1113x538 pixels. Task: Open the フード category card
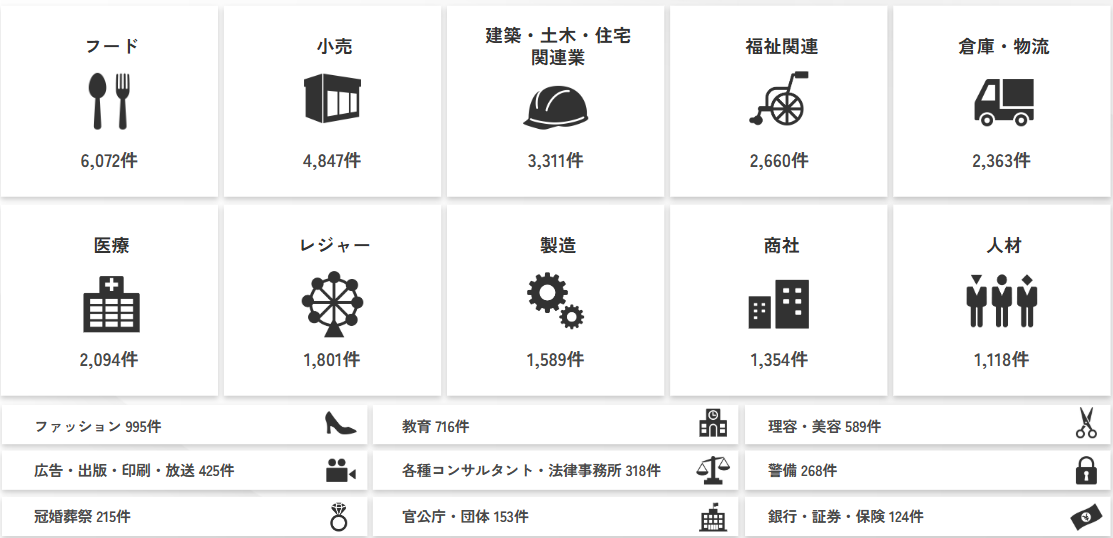point(109,102)
